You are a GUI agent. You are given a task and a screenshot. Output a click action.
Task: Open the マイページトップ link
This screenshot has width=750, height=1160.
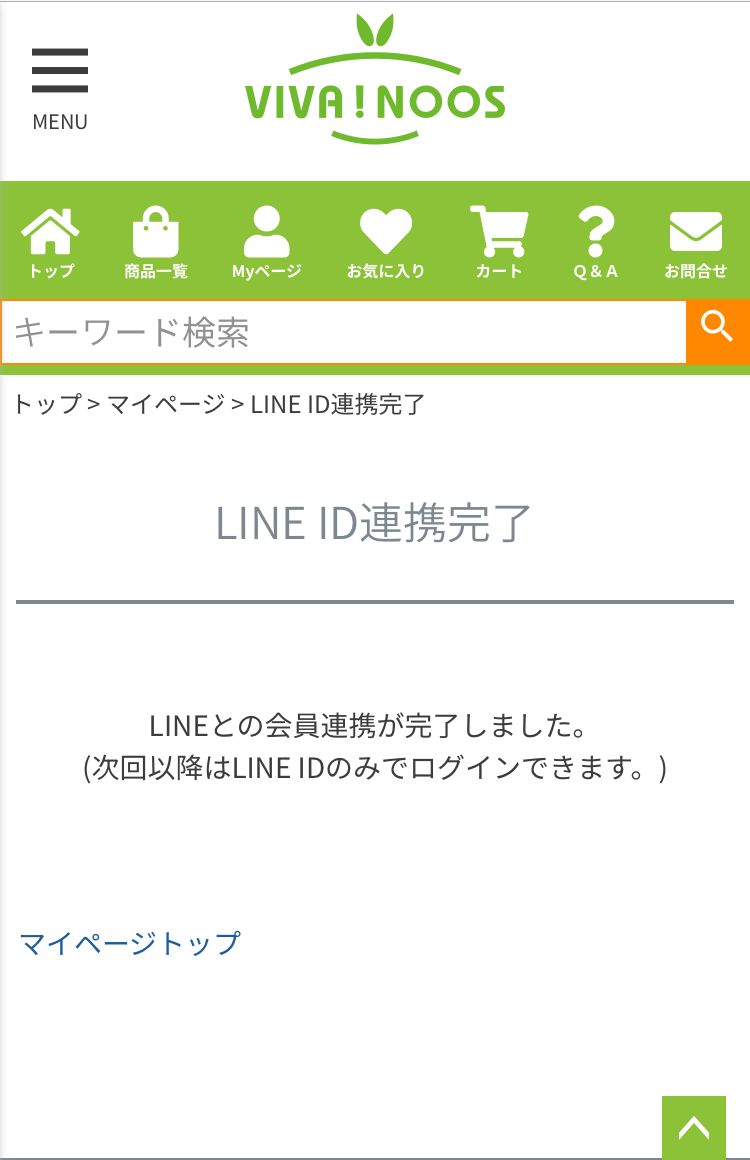click(x=130, y=943)
